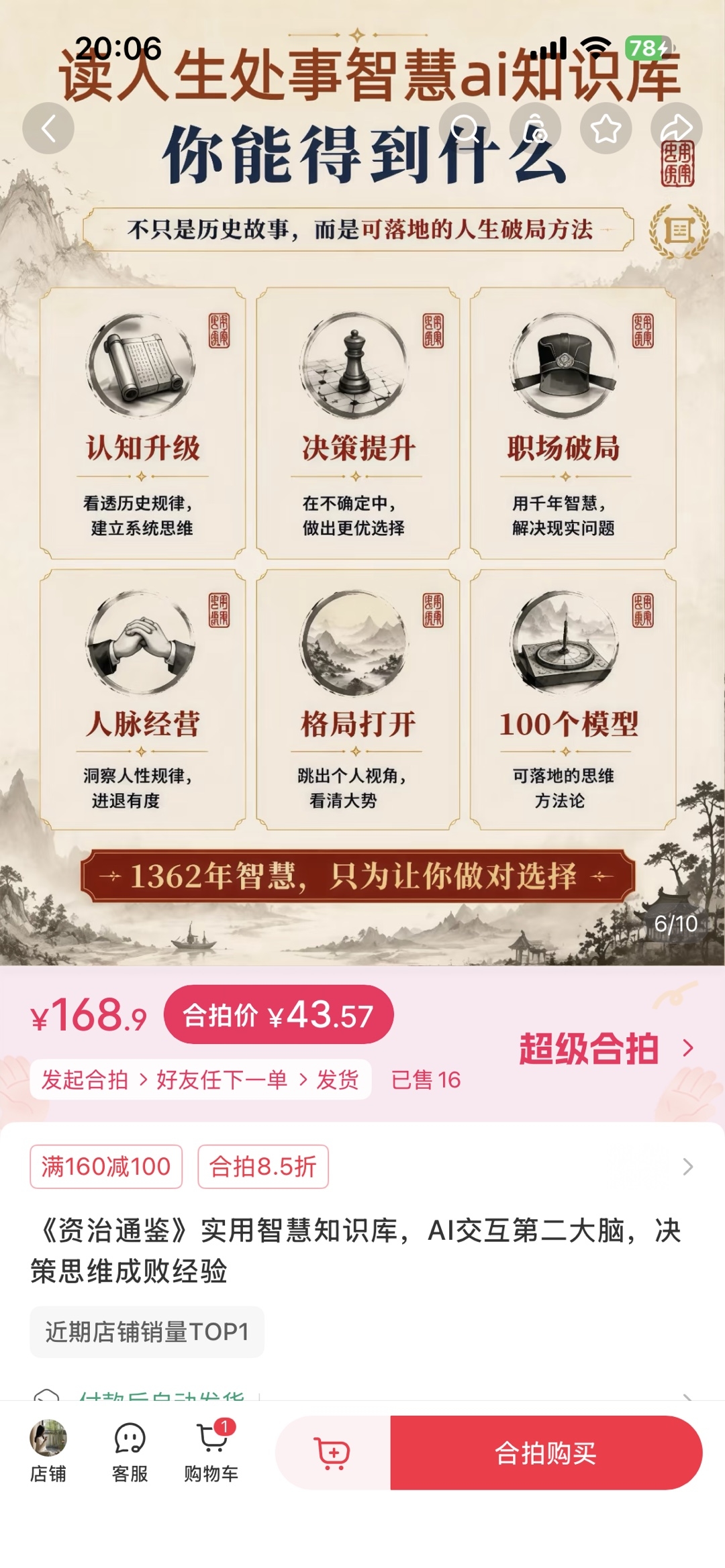
Task: Tap 合拍购买 to purchase
Action: 546,1453
